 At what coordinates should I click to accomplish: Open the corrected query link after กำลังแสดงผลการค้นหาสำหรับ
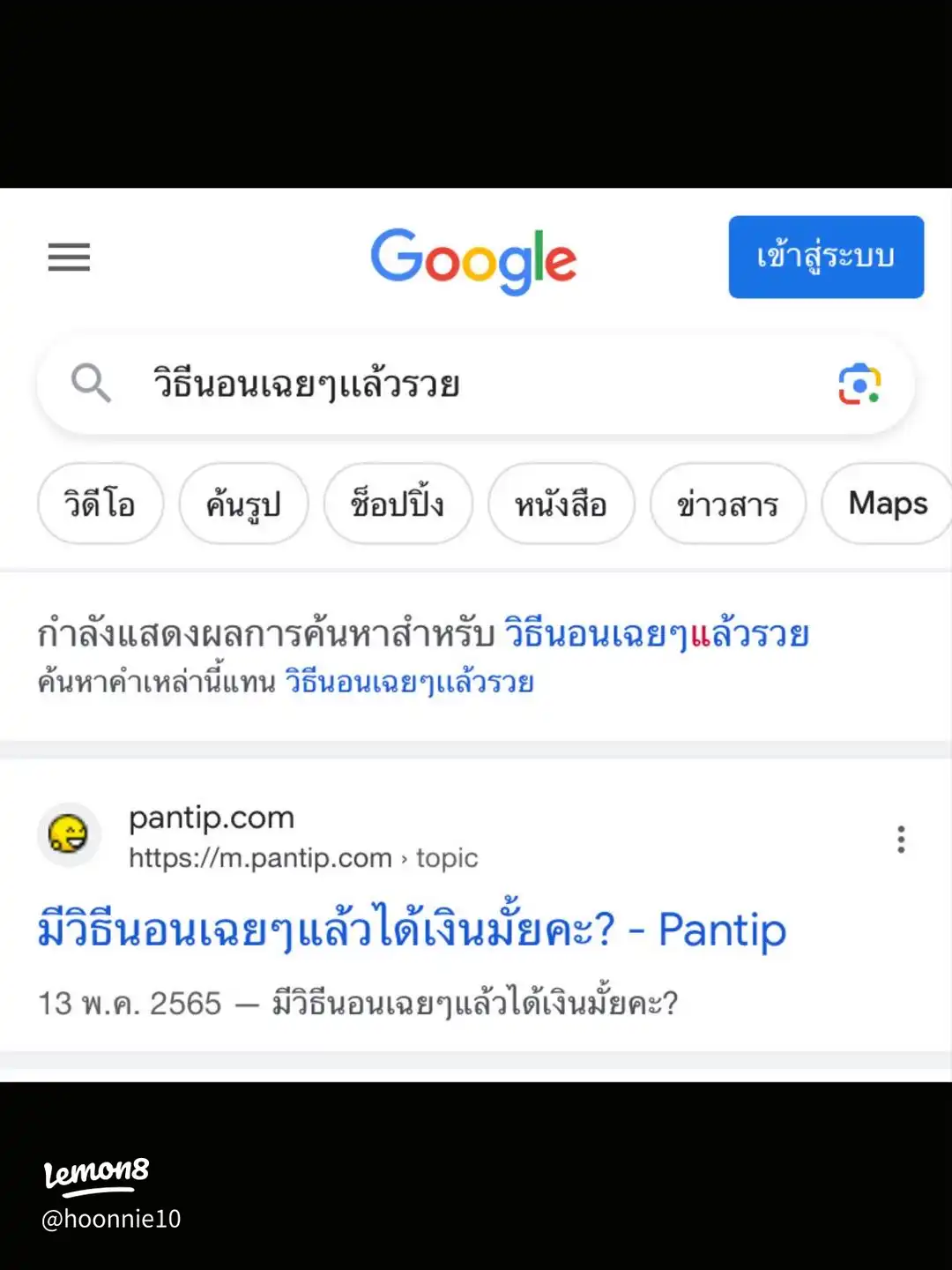coord(656,635)
